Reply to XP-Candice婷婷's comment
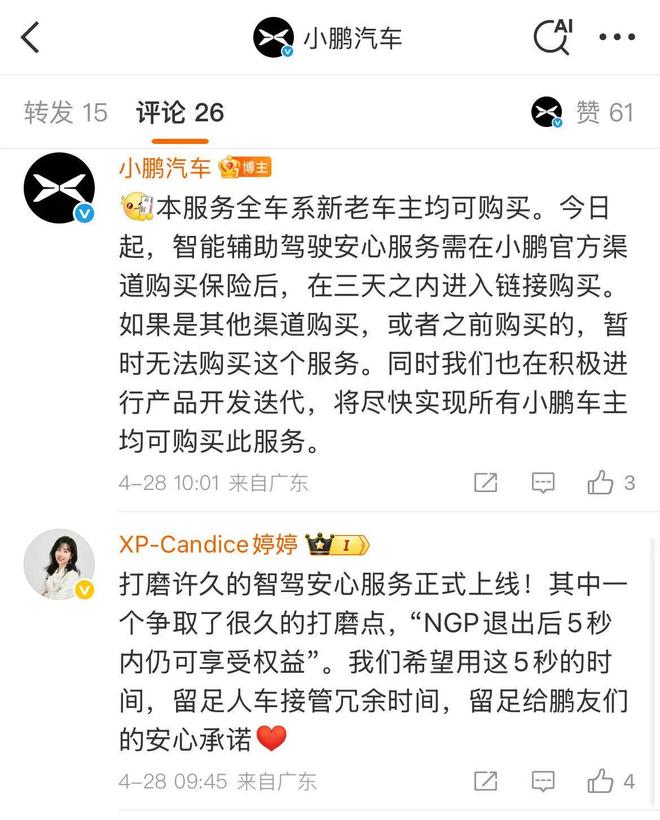The width and height of the screenshot is (660, 820). click(543, 780)
